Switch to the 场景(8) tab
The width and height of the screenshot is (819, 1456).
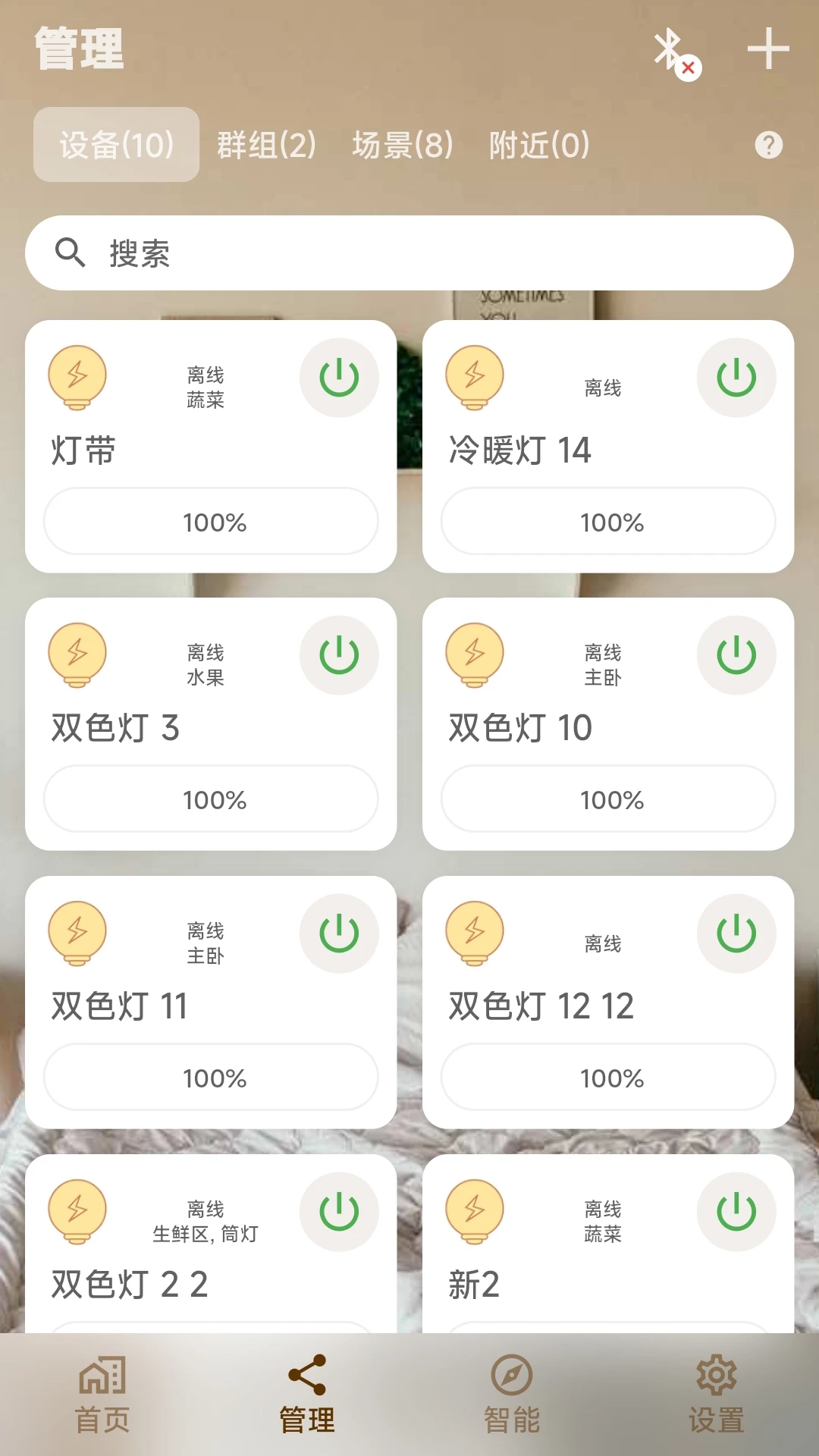click(x=403, y=145)
